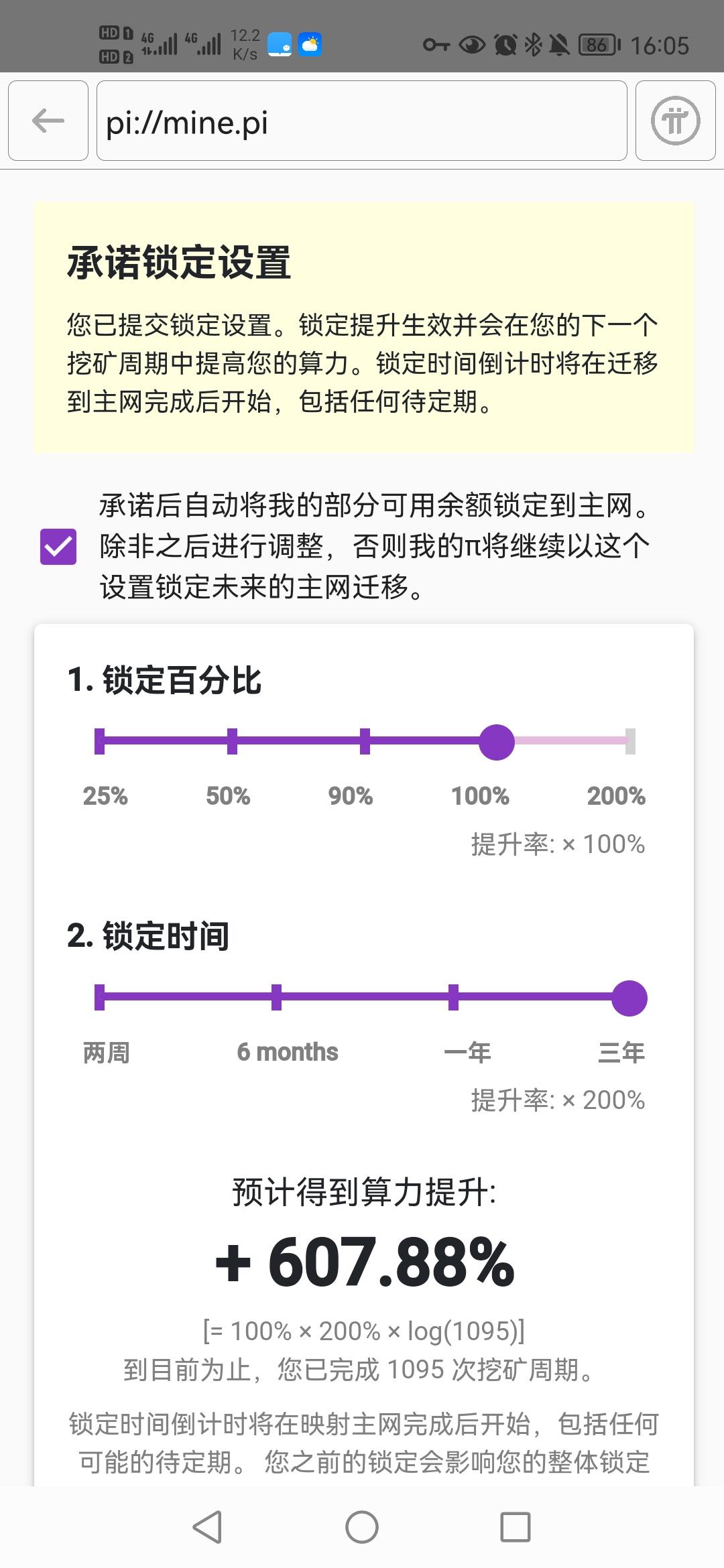
Task: Uncheck the auto-lock commitment checkbox
Action: click(58, 546)
